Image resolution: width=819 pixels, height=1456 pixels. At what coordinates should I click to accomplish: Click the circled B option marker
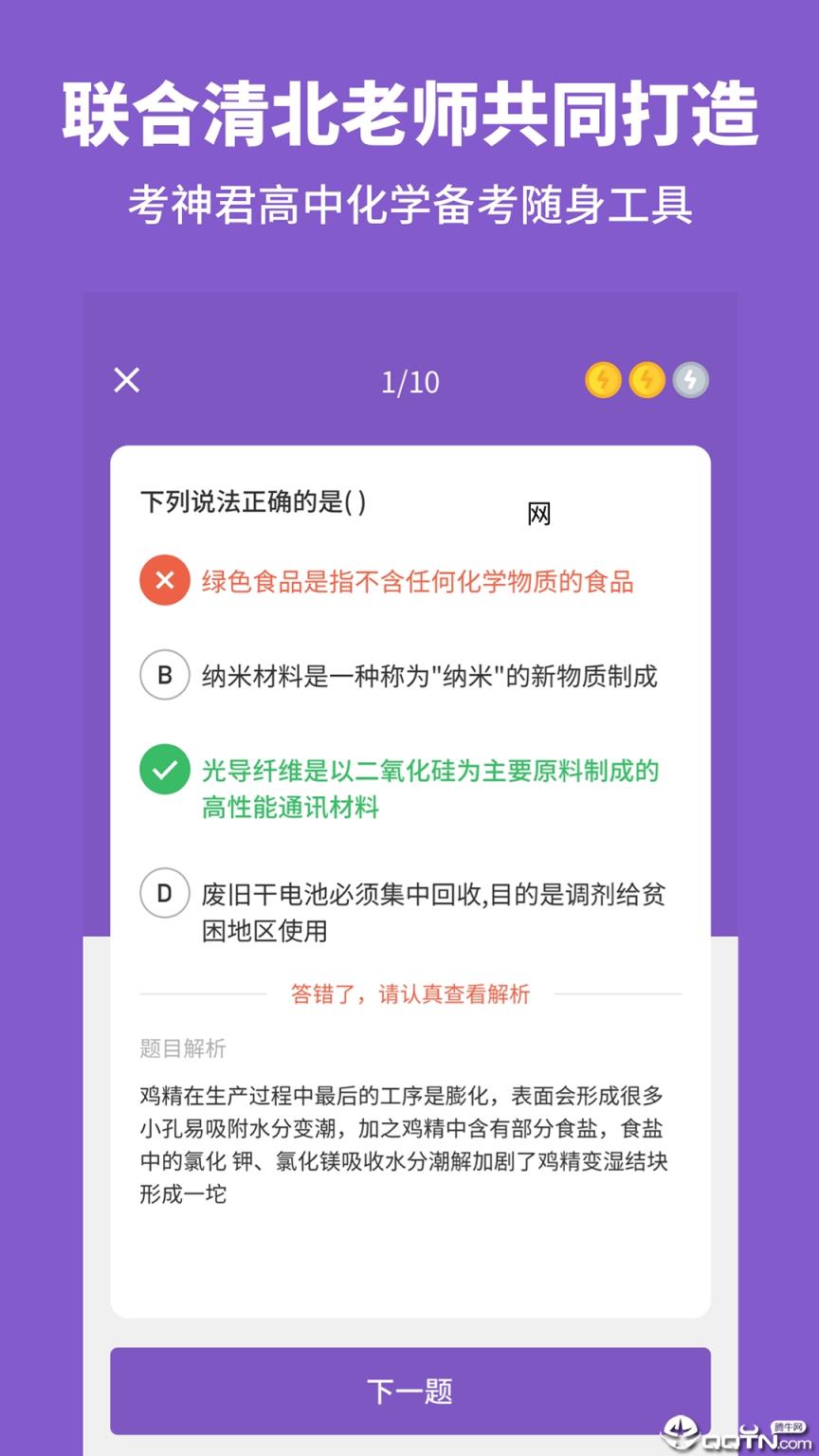point(164,675)
